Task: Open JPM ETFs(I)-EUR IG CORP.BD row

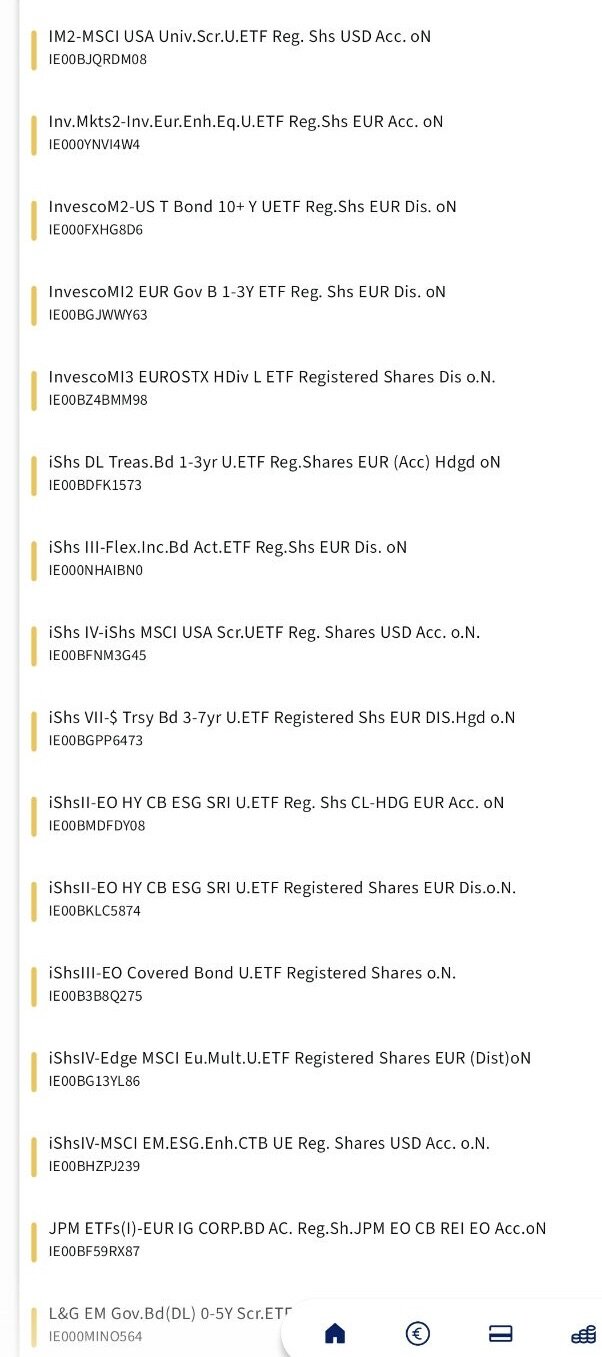Action: pos(297,1237)
